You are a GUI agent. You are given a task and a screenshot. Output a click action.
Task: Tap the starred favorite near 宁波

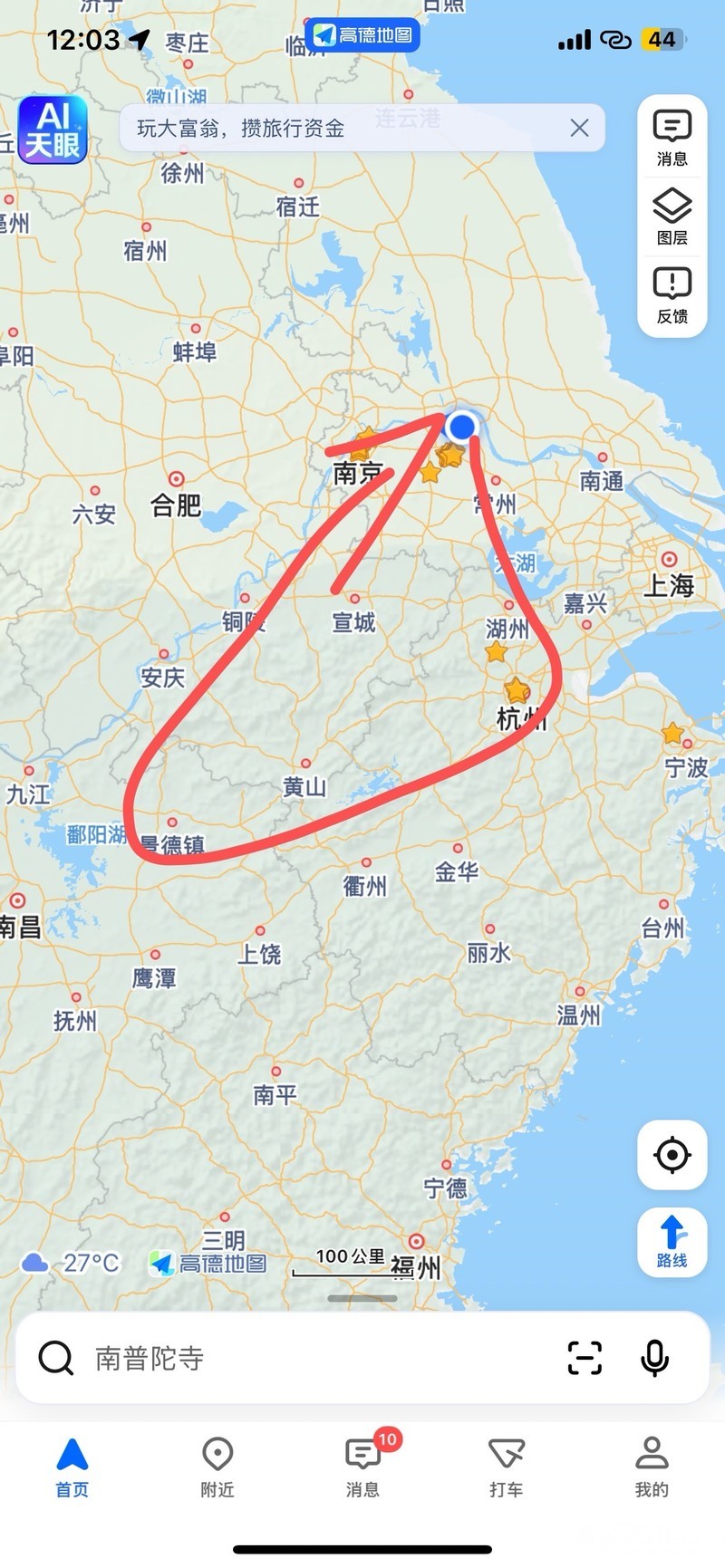click(x=672, y=733)
